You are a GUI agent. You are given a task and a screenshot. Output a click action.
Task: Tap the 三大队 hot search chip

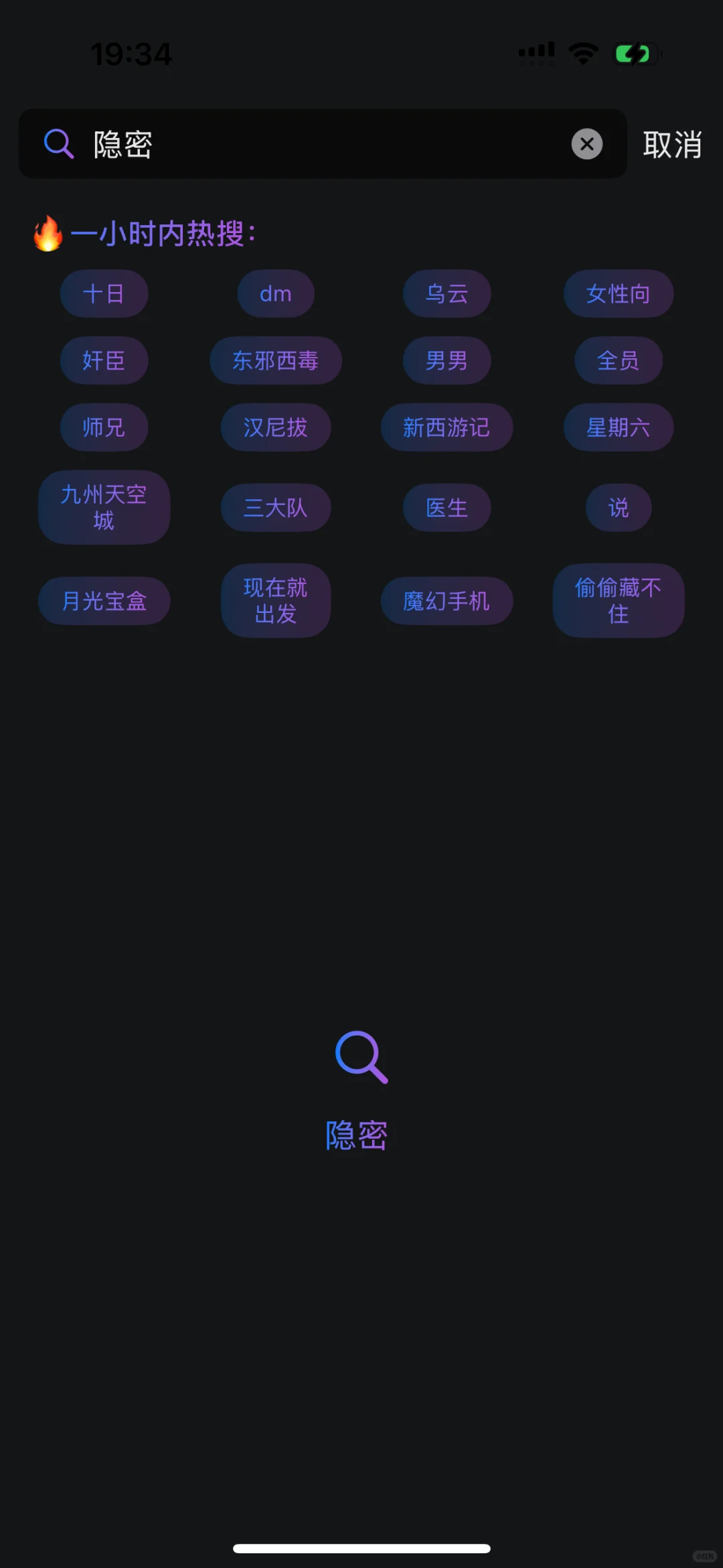[276, 508]
